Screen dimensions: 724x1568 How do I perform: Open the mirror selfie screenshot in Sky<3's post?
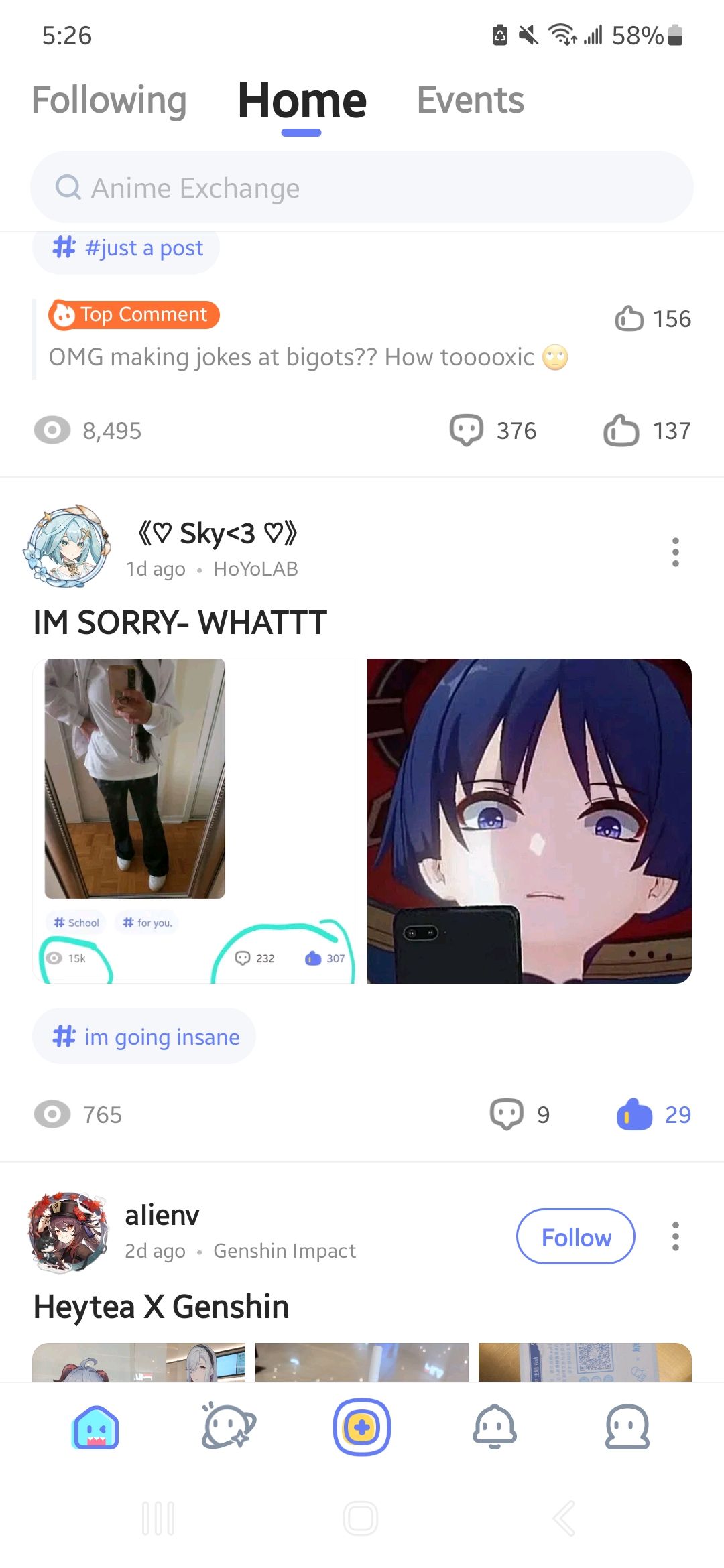[194, 821]
